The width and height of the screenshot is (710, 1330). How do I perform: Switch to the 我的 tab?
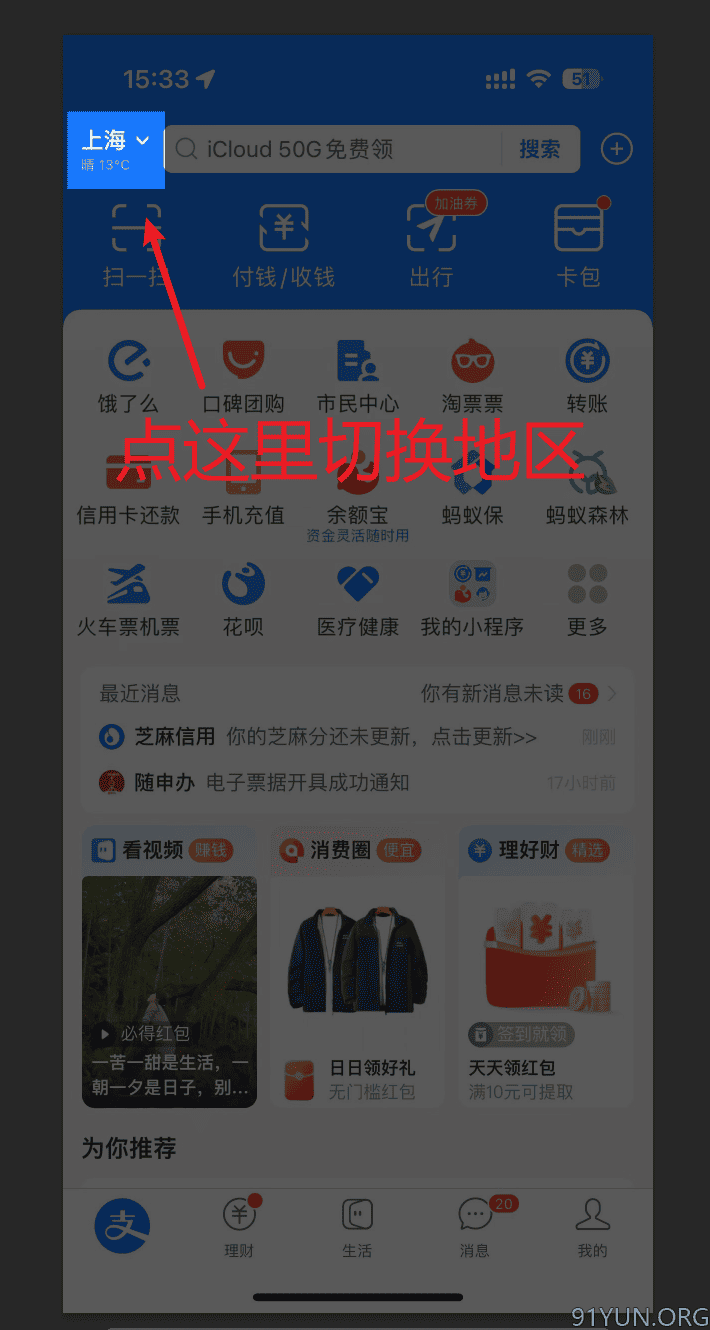[592, 1227]
